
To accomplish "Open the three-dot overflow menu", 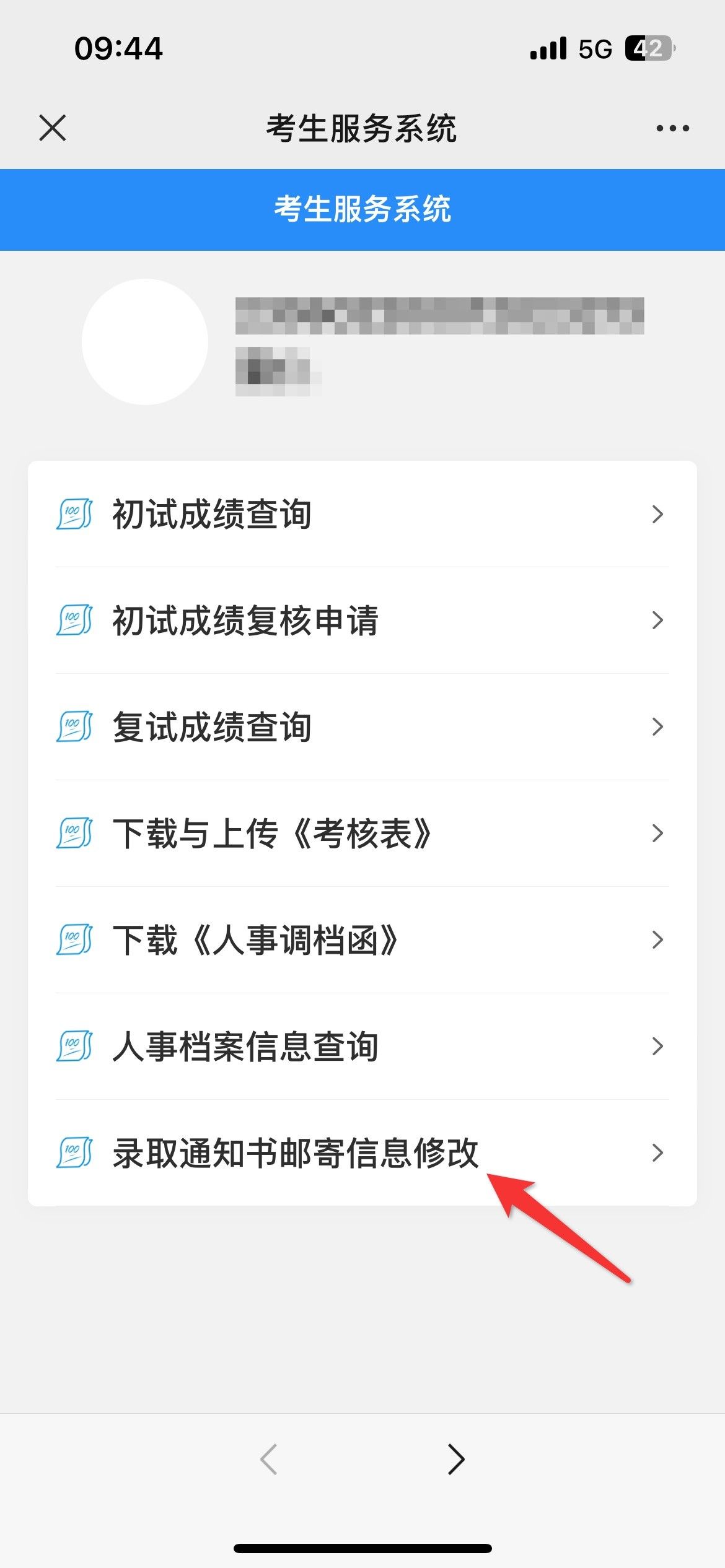I will click(x=672, y=128).
